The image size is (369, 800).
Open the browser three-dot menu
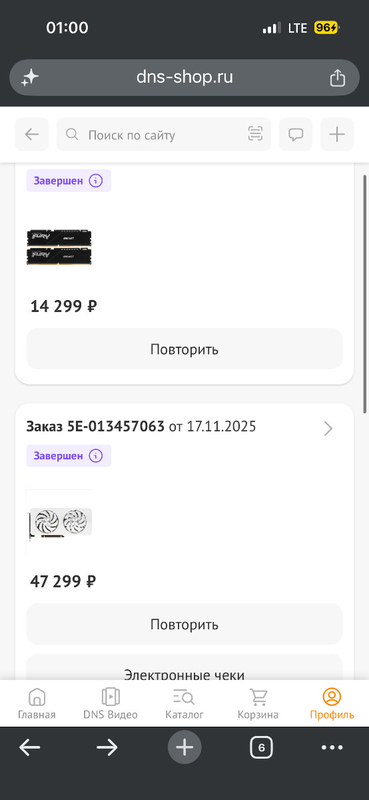pos(332,748)
